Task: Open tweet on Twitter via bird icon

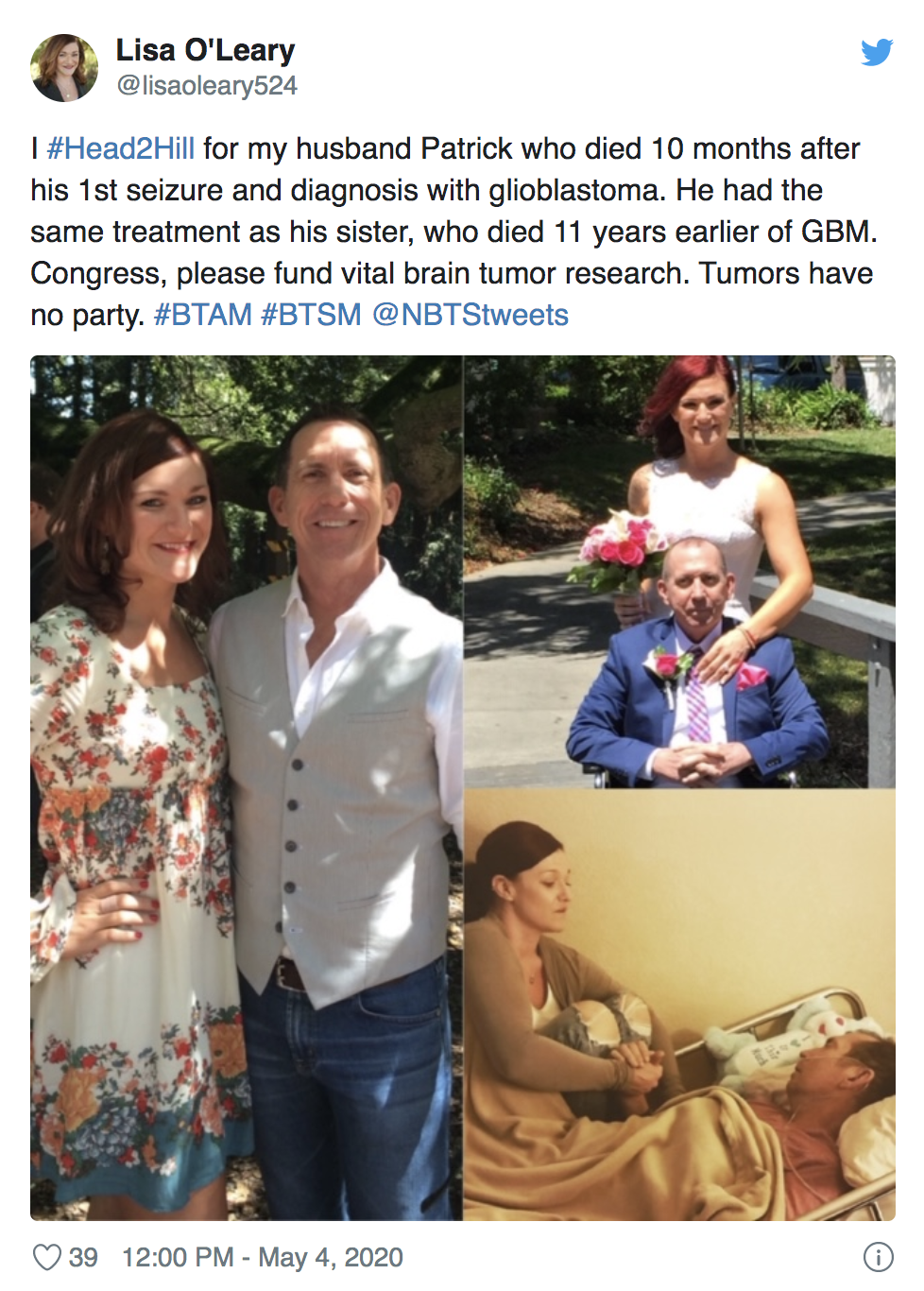Action: coord(876,52)
